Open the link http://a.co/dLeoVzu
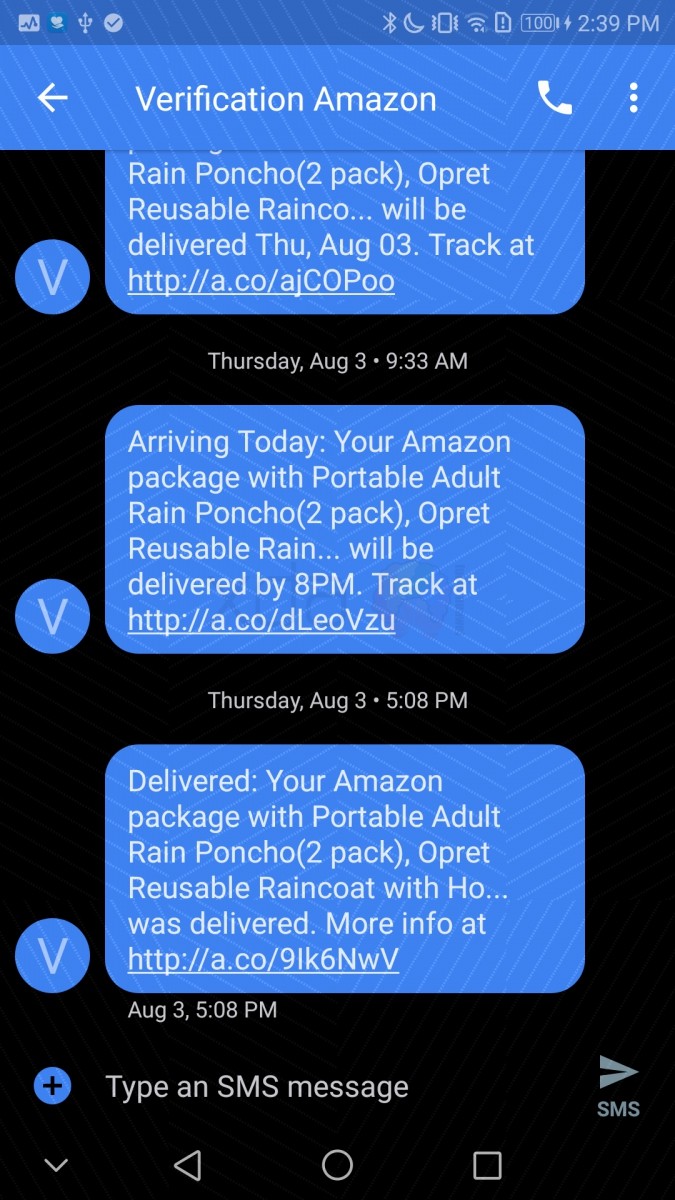Screen dimensions: 675x1200 [261, 620]
